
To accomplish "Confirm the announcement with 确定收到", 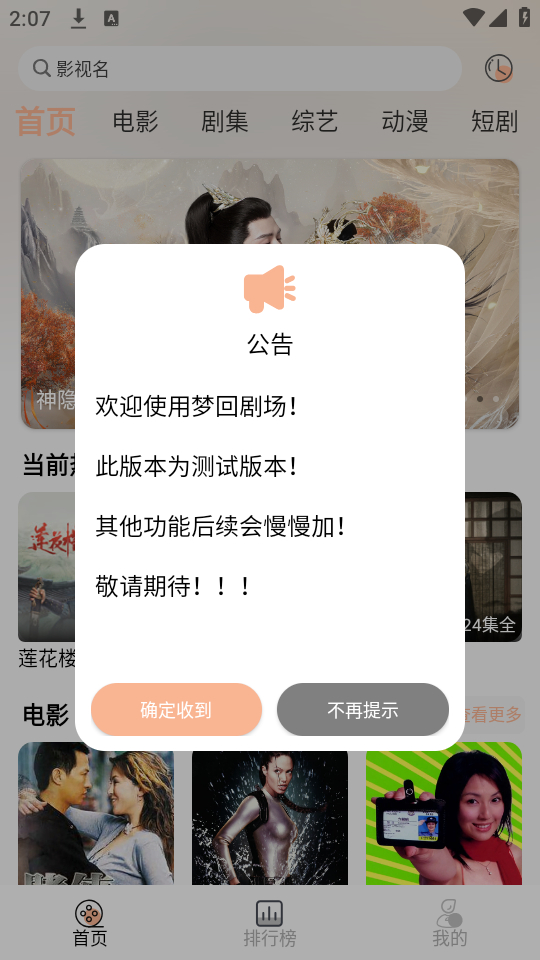I will (176, 710).
